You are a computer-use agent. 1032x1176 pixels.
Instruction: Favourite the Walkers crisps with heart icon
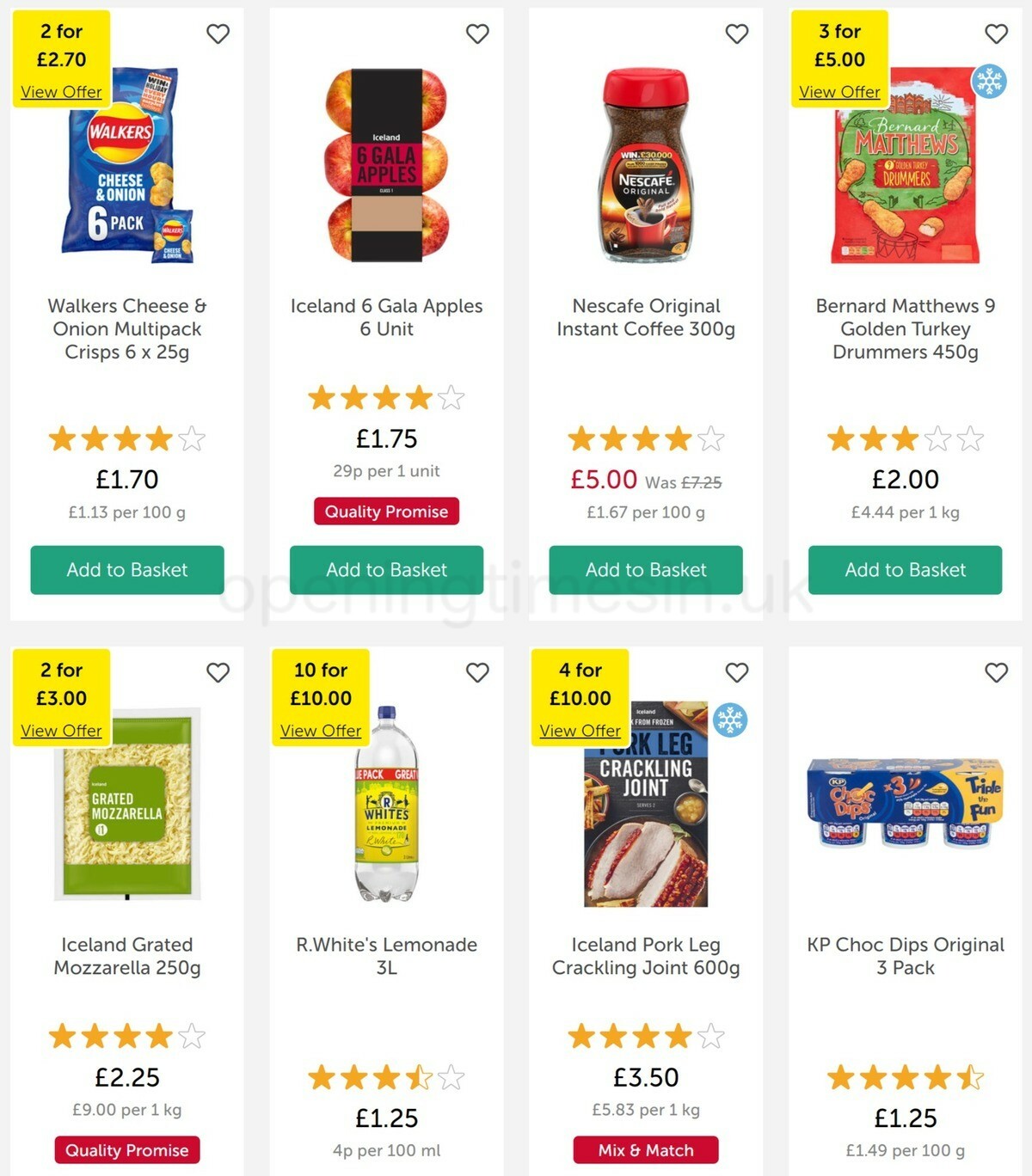(218, 34)
